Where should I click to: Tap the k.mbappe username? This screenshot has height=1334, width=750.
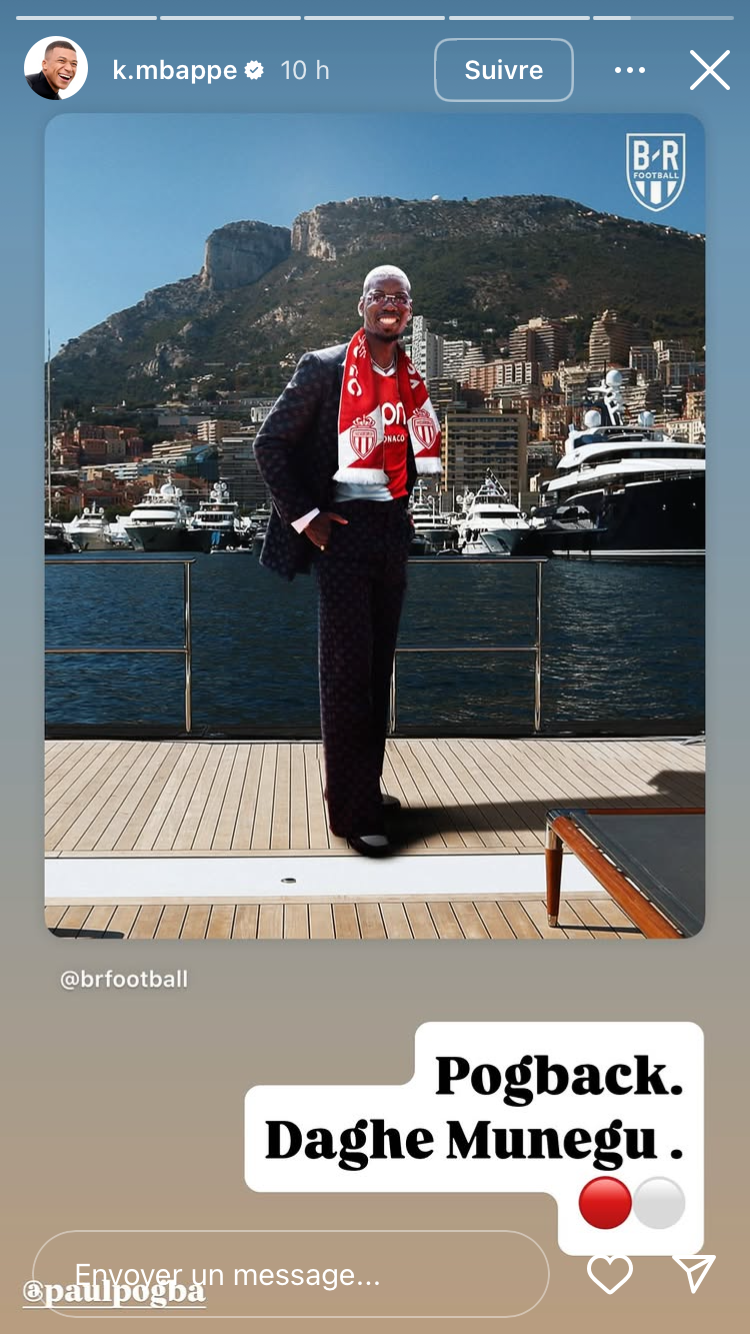(175, 70)
